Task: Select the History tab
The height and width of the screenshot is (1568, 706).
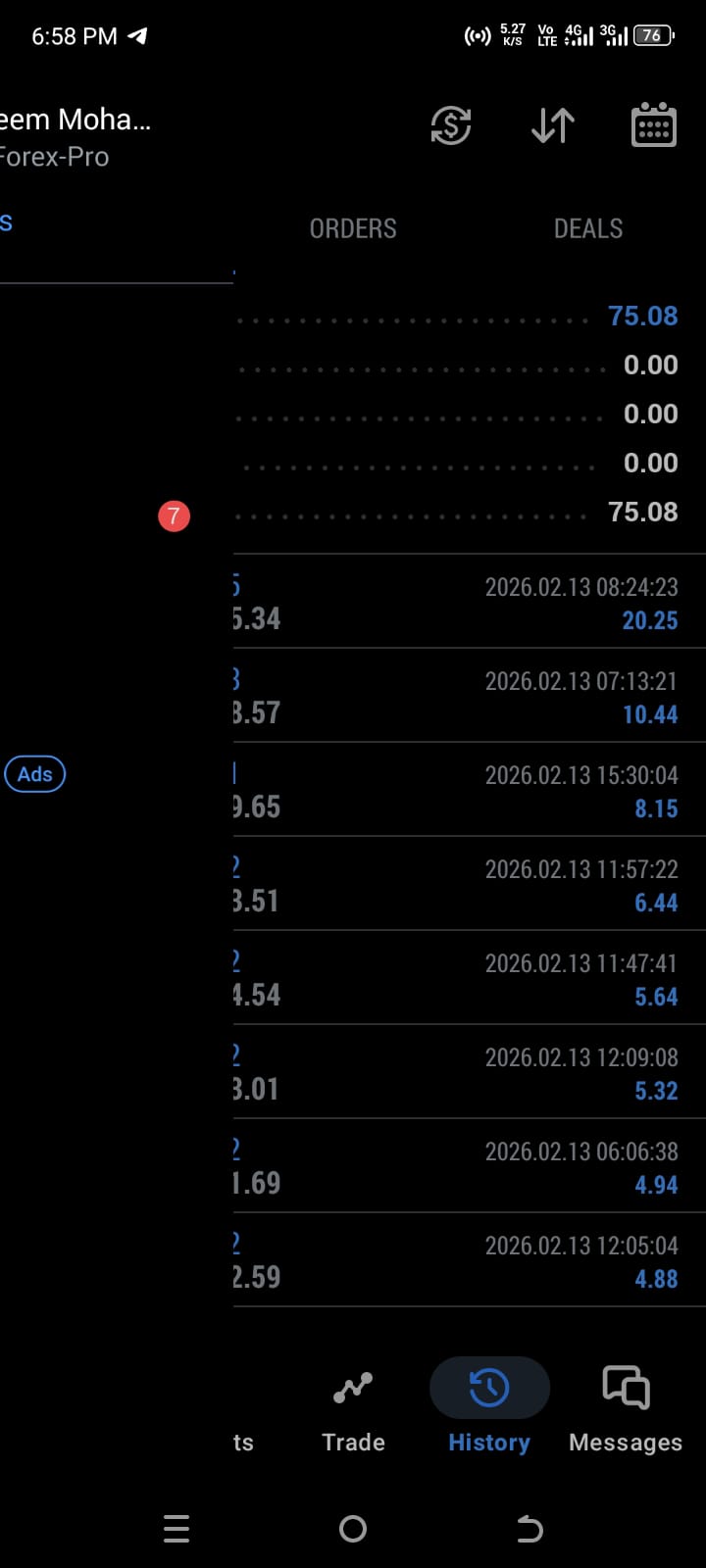Action: (x=489, y=1407)
